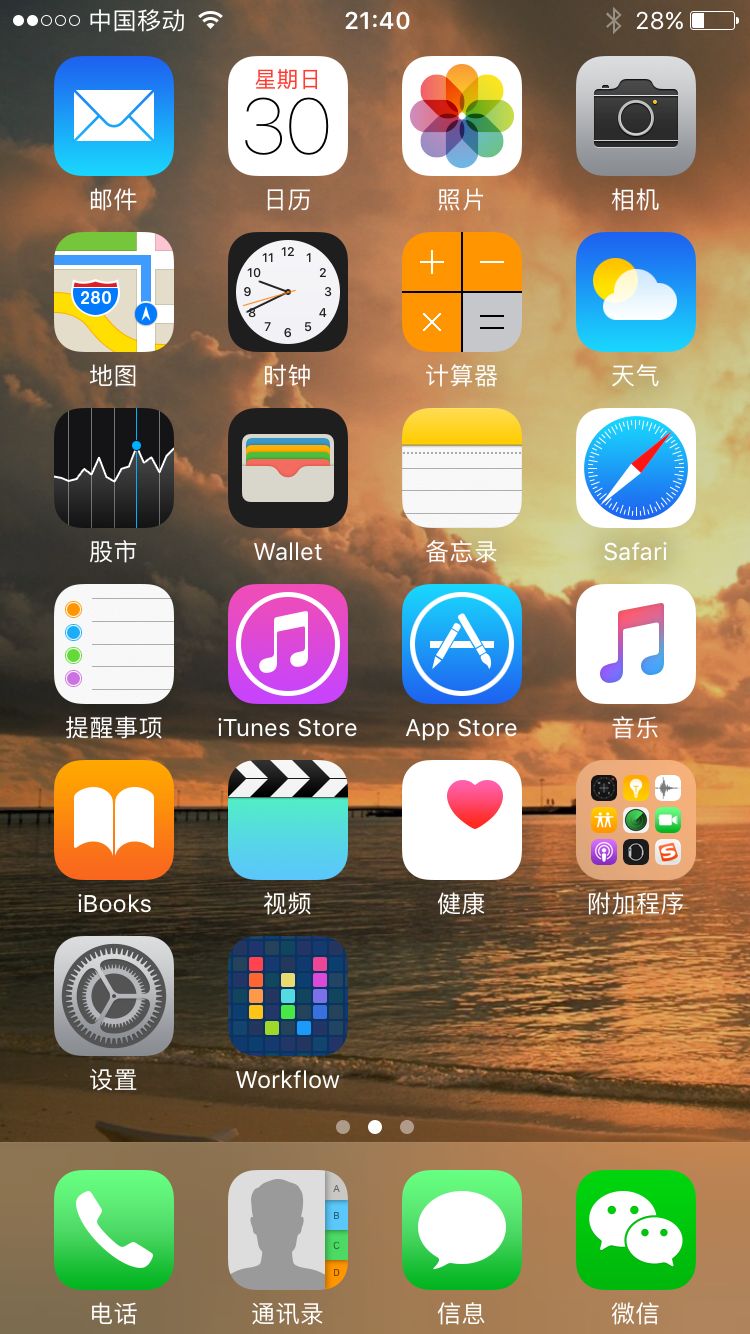
Task: Open 微信 WeChat from the dock
Action: (x=636, y=1230)
